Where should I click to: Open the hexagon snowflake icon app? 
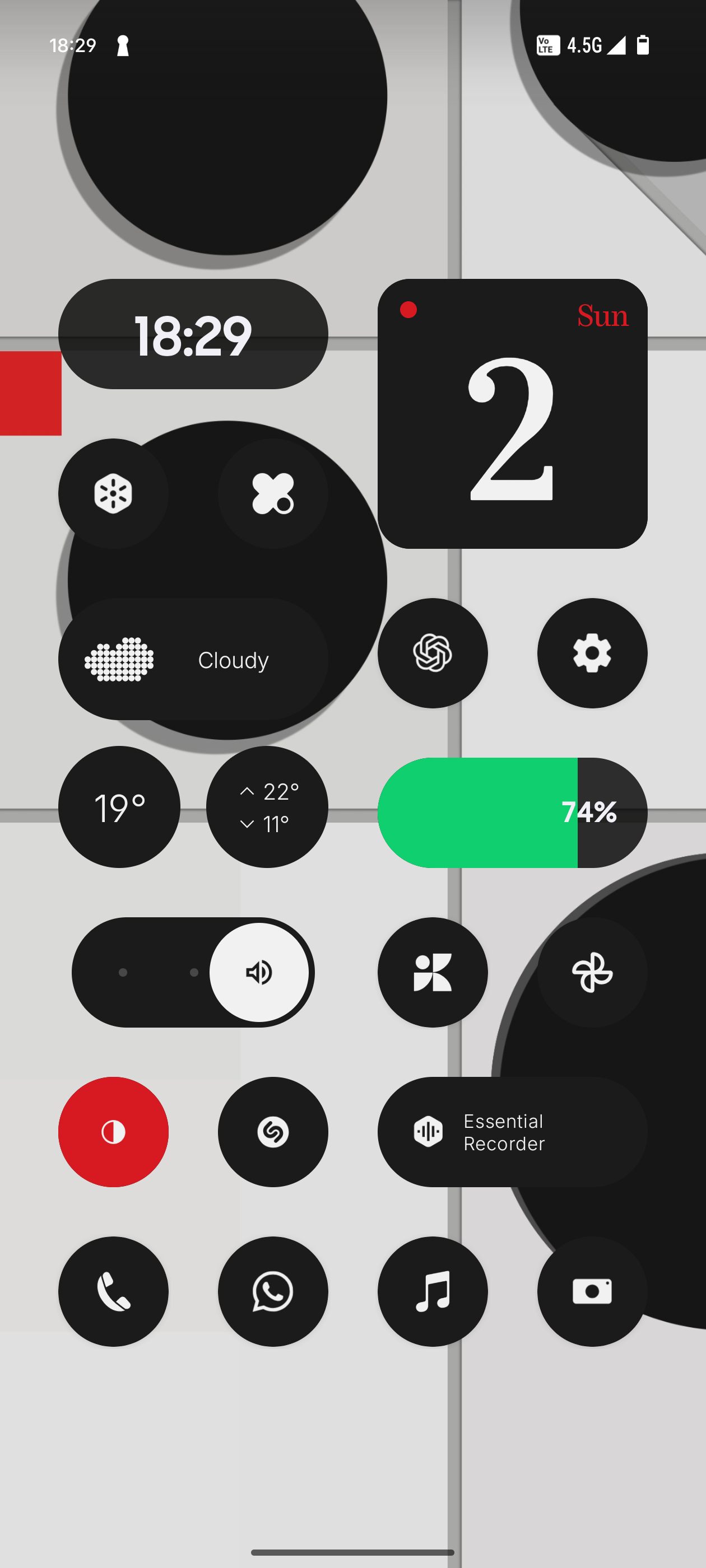click(113, 494)
